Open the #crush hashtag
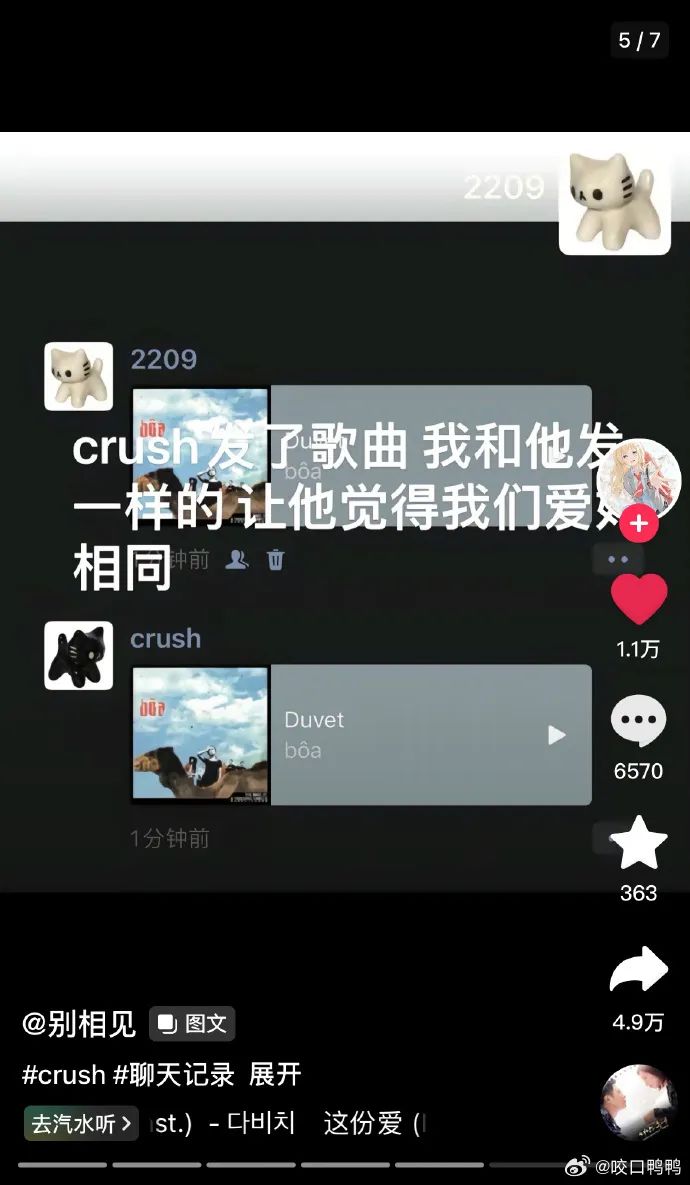This screenshot has height=1185, width=690. pyautogui.click(x=63, y=1075)
